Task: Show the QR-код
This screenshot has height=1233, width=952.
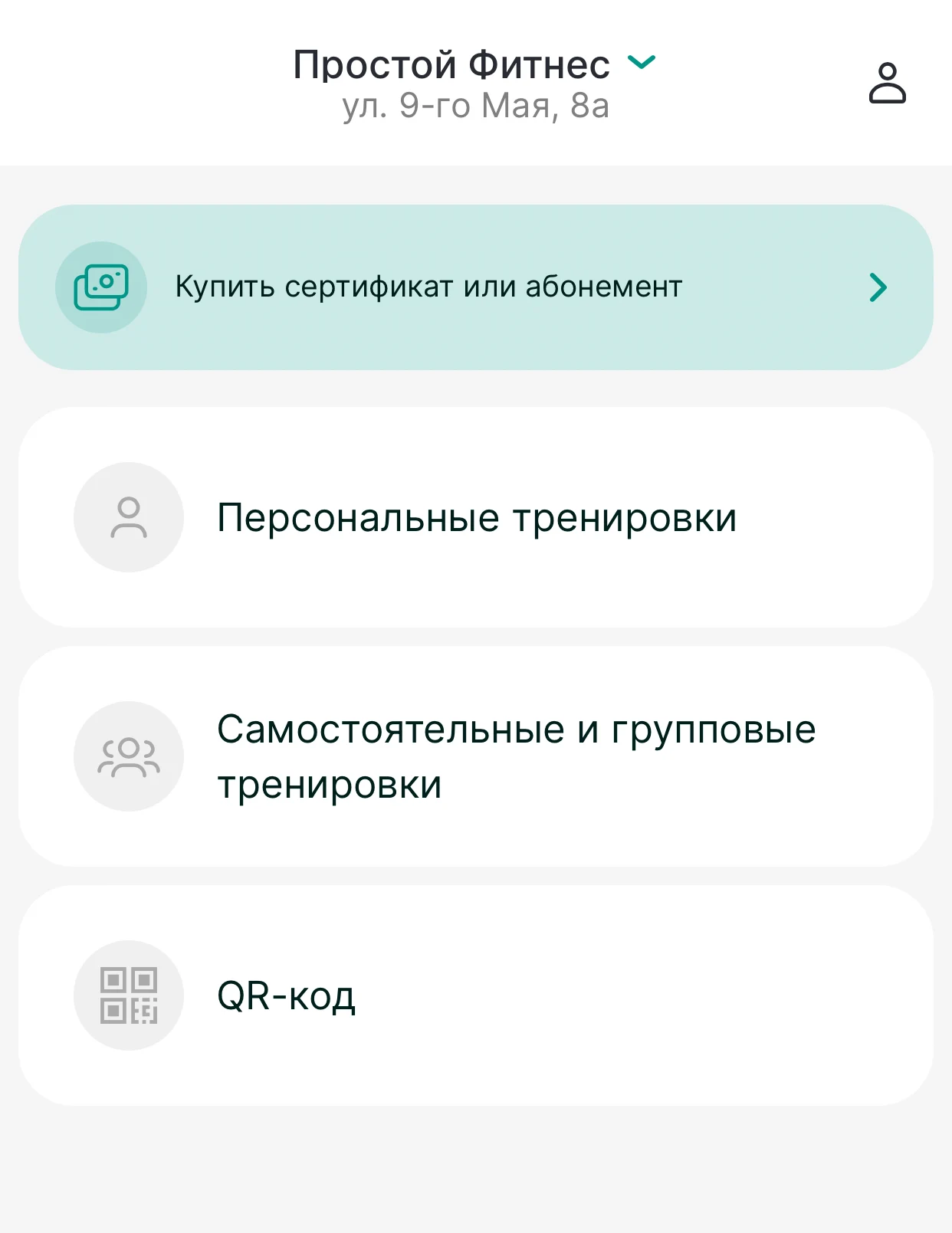Action: 475,995
